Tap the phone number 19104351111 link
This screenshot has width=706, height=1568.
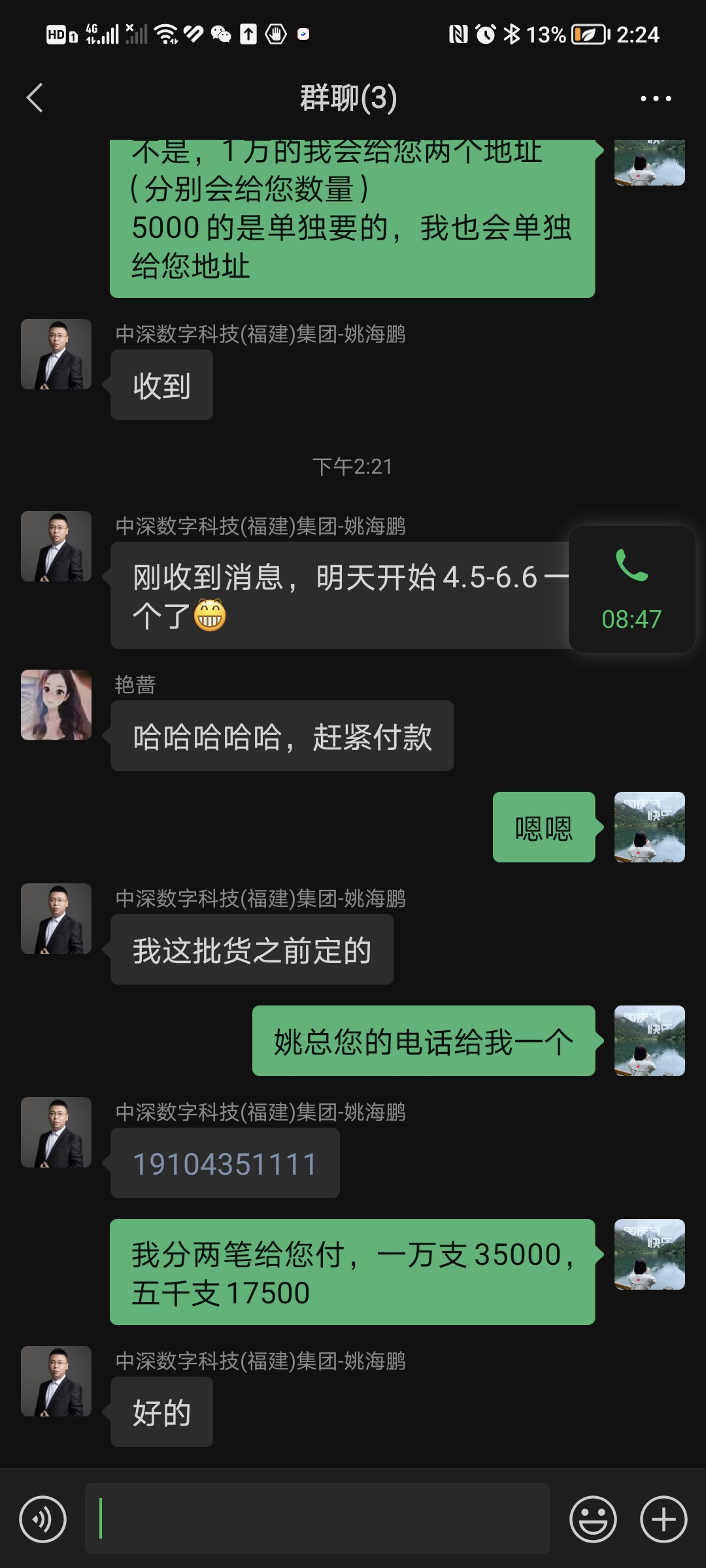pos(225,1164)
